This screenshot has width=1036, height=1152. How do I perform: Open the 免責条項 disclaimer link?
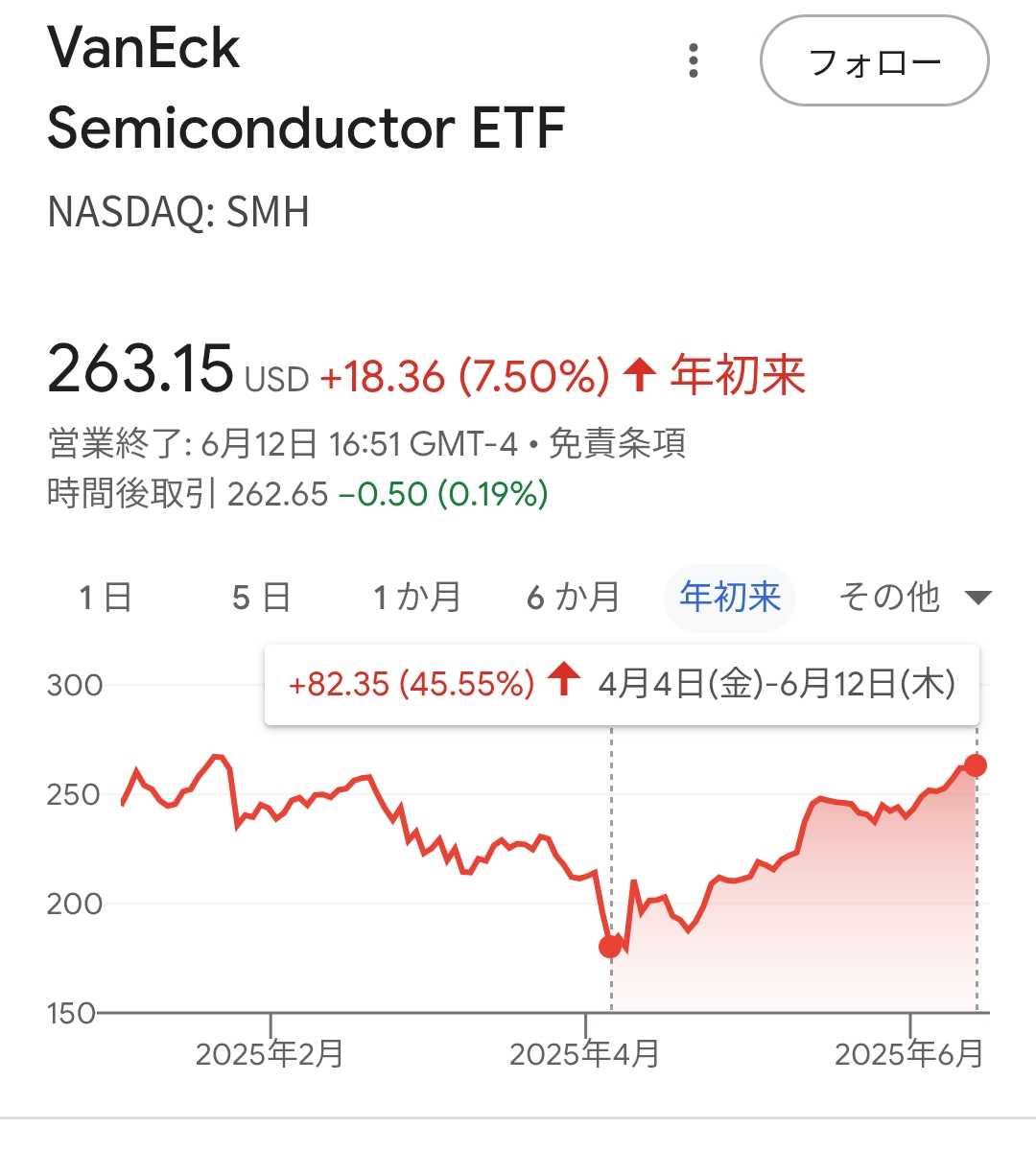(x=617, y=444)
